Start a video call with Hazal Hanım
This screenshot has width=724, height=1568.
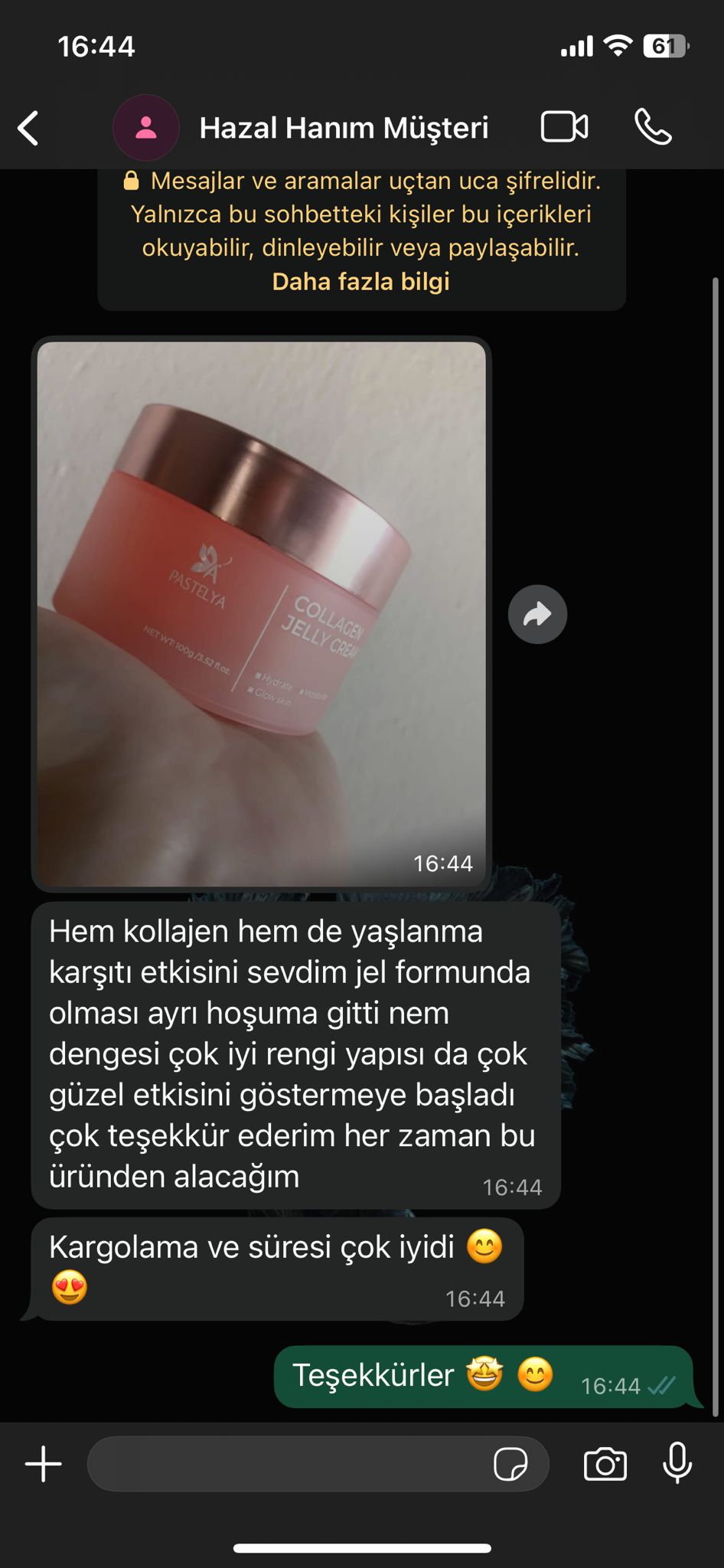tap(565, 127)
